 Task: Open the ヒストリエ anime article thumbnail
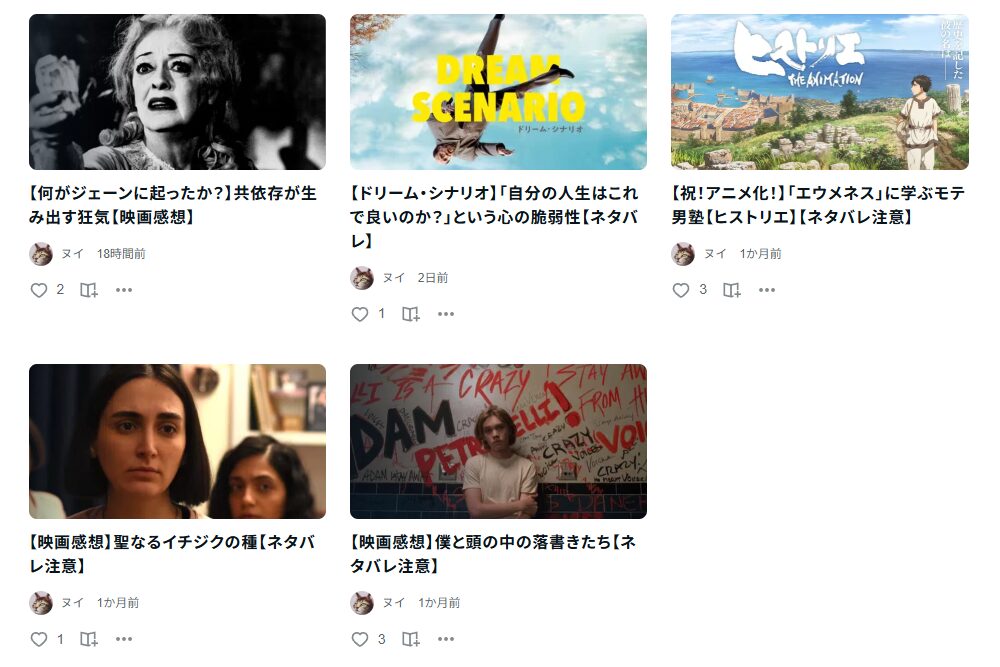(819, 92)
